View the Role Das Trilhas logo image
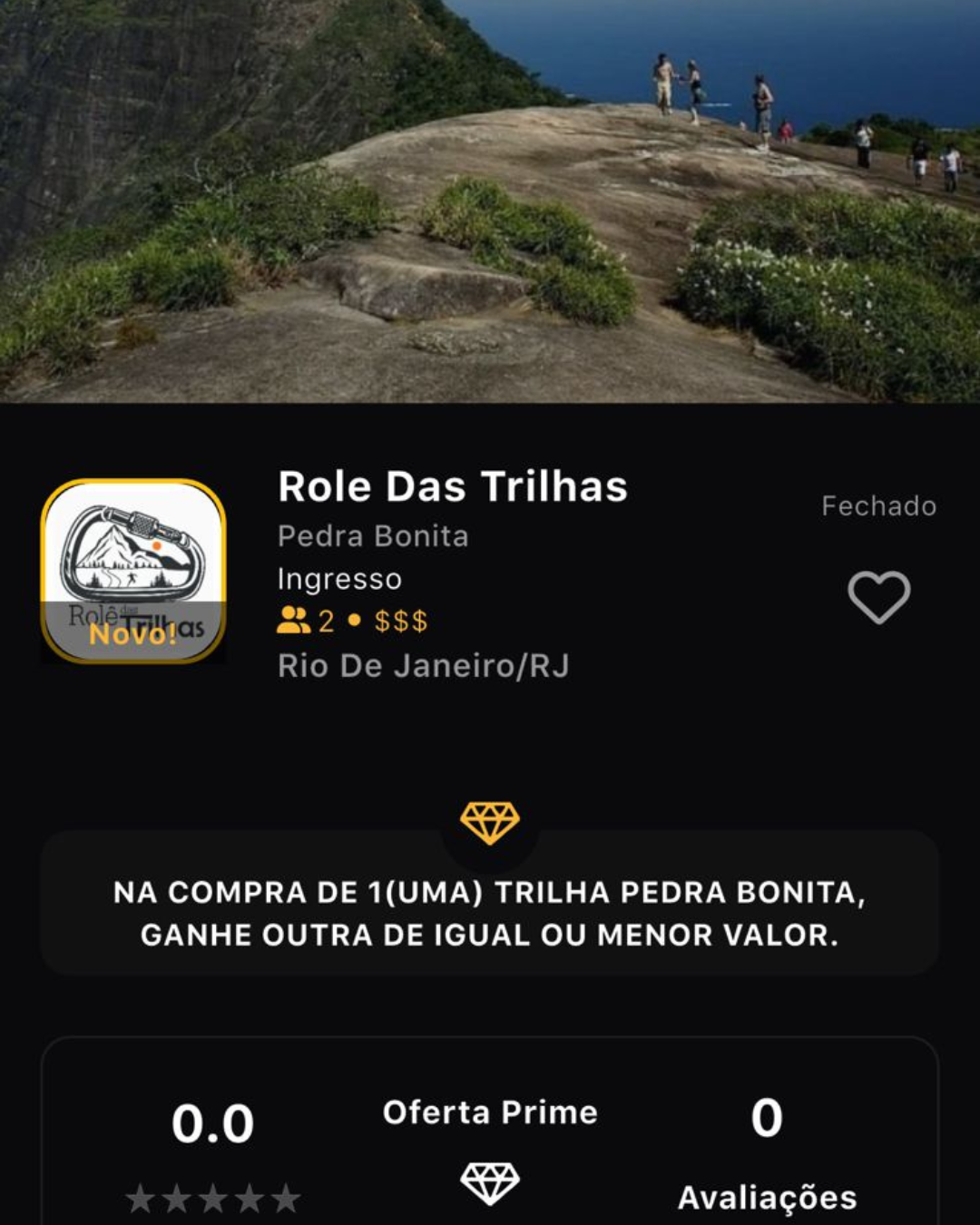The width and height of the screenshot is (980, 1225). [x=133, y=570]
